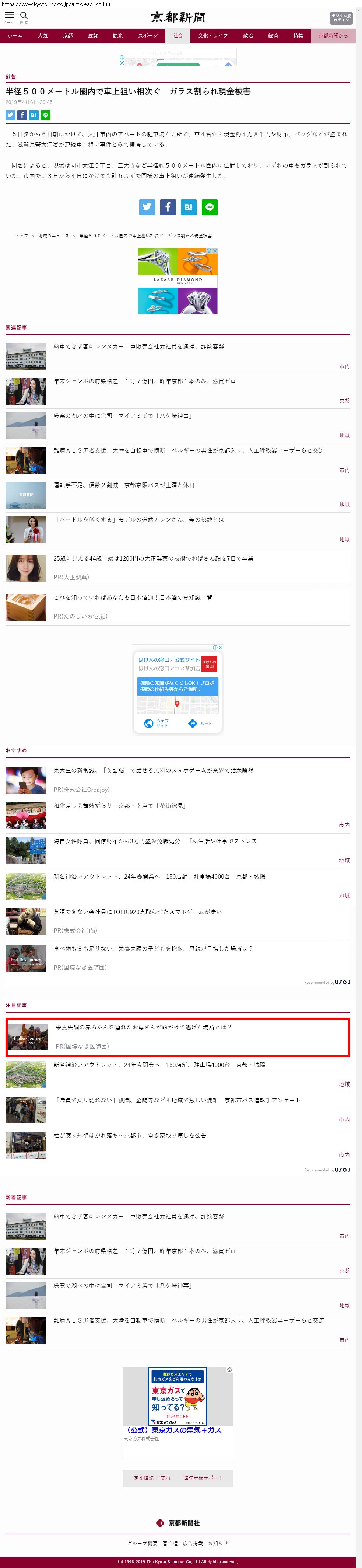The image size is (362, 1568).
Task: Open 購読者様サポート link
Action: coord(203,1478)
